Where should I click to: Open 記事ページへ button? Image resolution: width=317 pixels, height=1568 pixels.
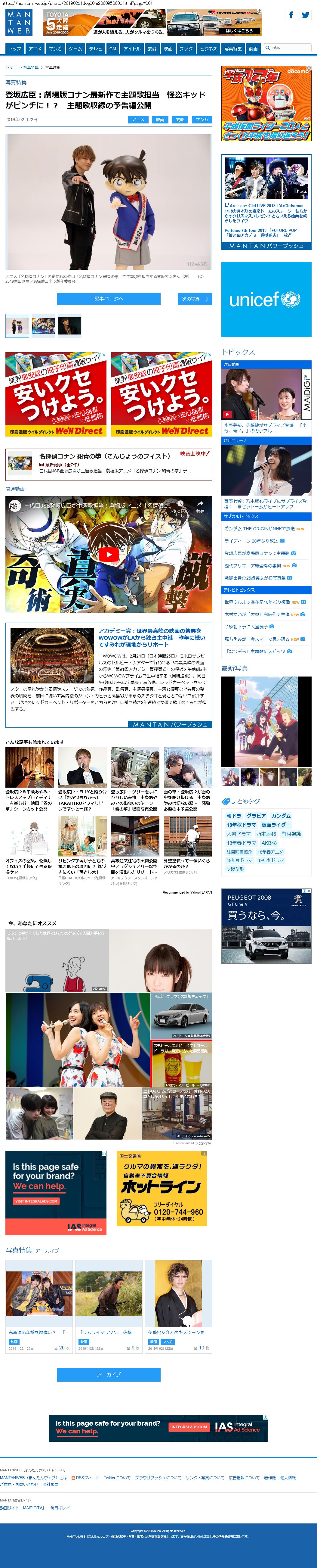click(109, 298)
